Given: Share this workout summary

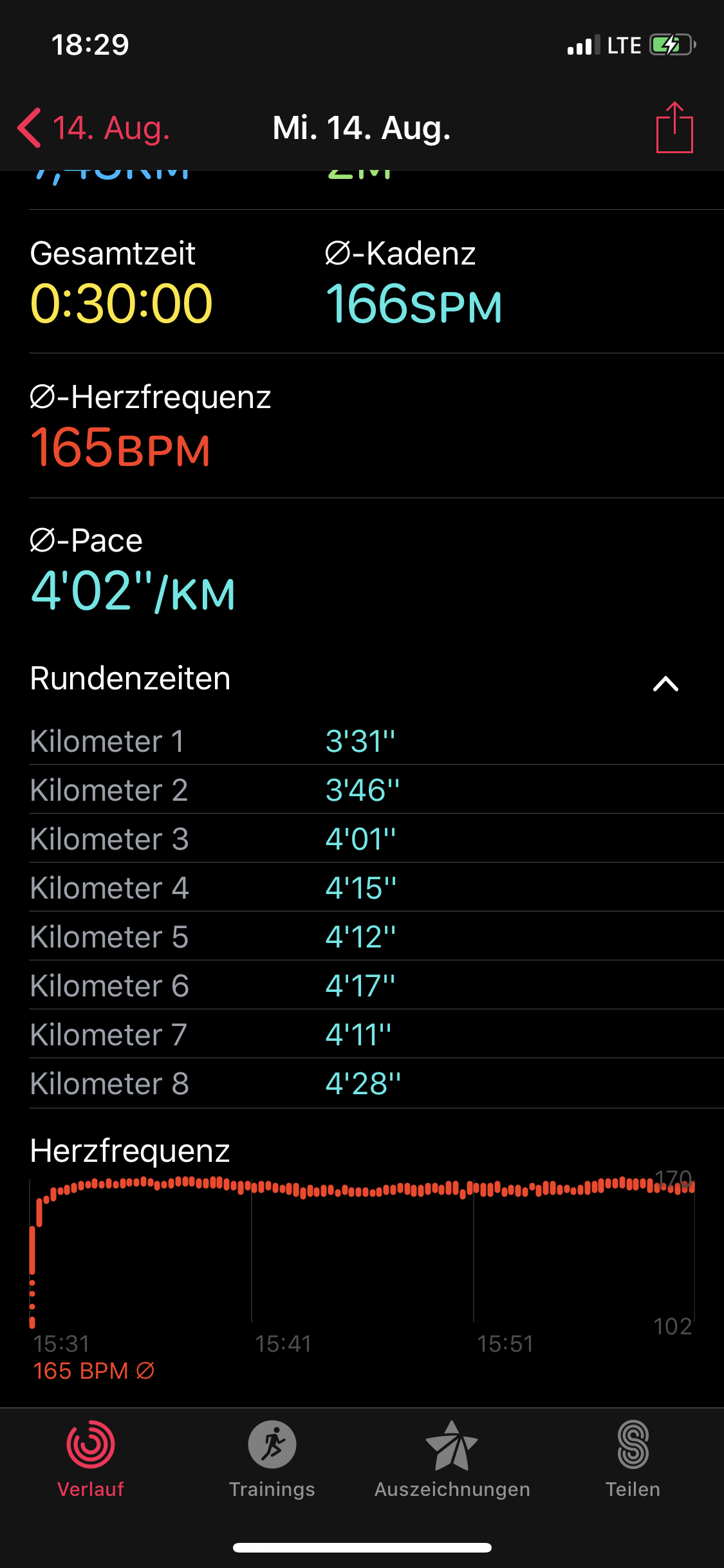Looking at the screenshot, I should point(674,128).
